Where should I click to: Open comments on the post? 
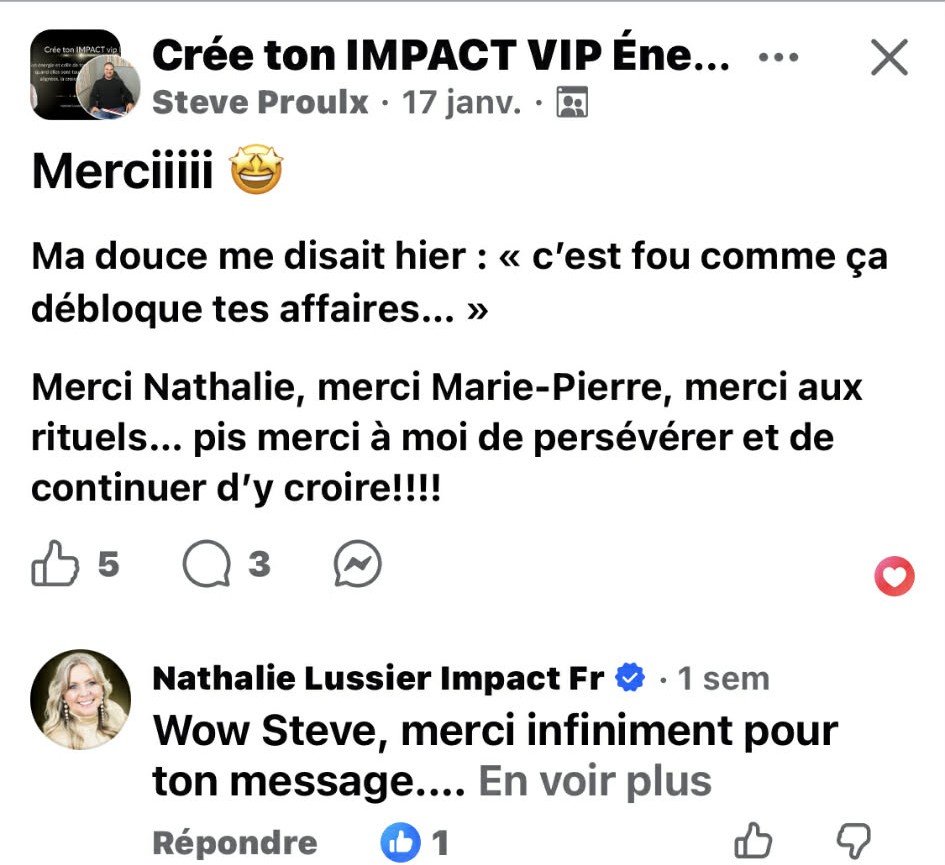[x=209, y=566]
